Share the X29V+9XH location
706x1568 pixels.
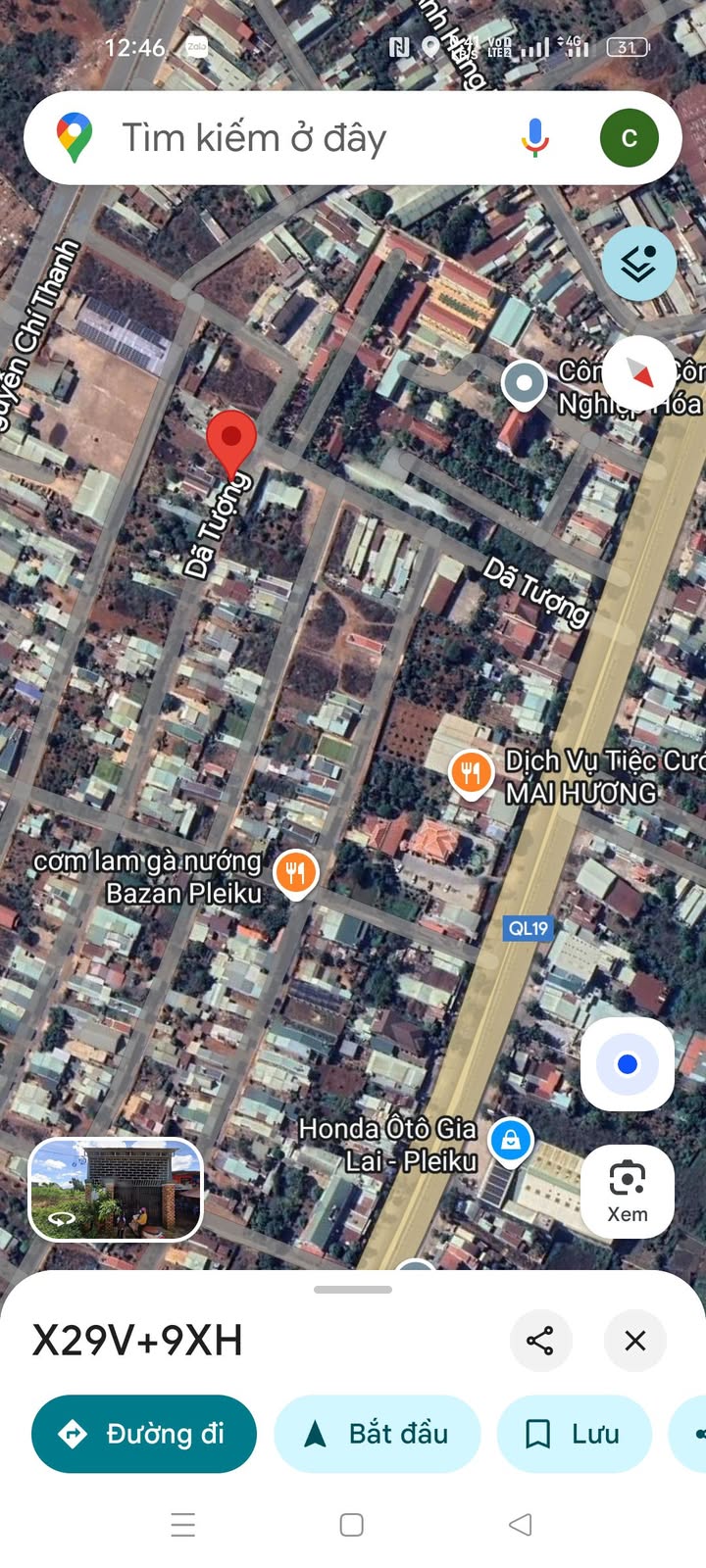[540, 1340]
